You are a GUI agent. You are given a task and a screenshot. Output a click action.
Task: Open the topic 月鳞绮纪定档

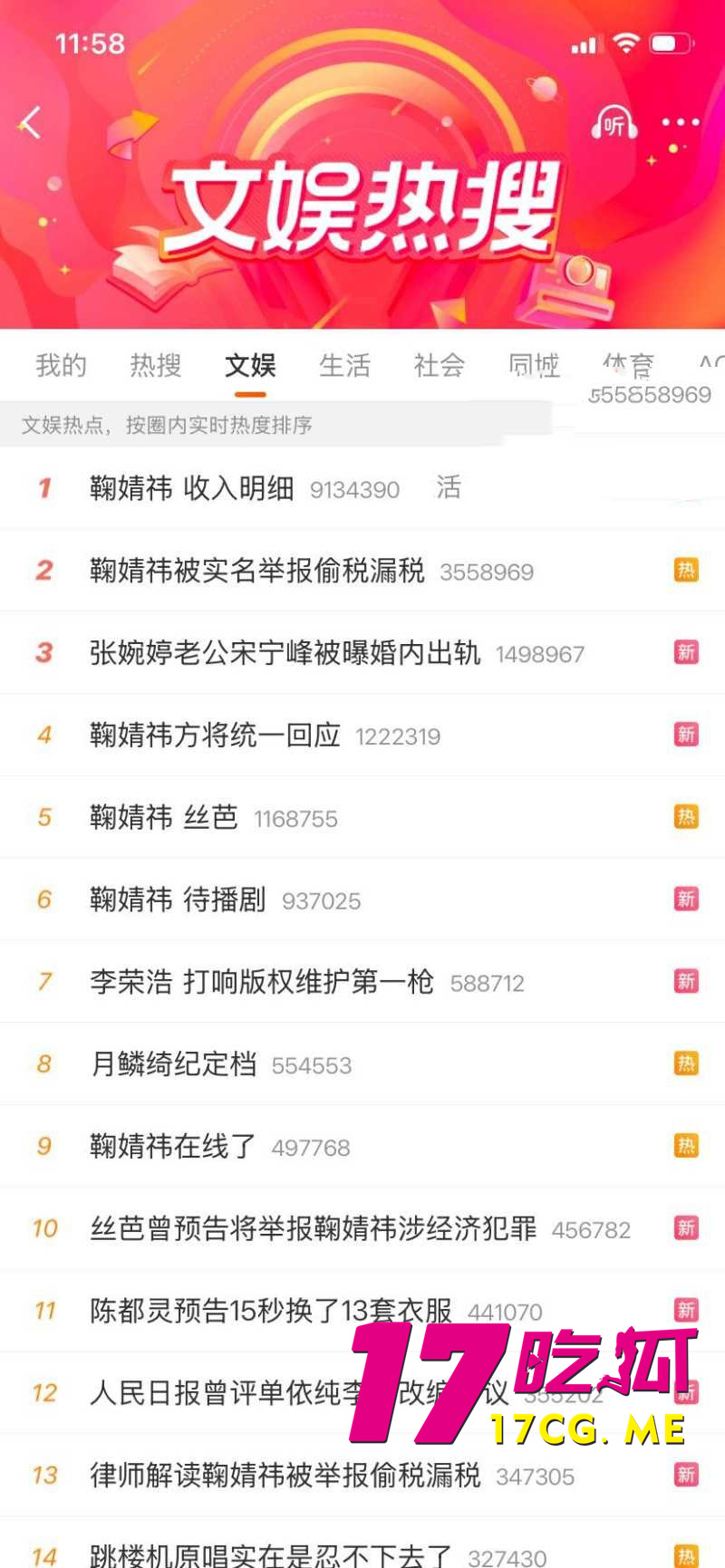[x=172, y=1064]
